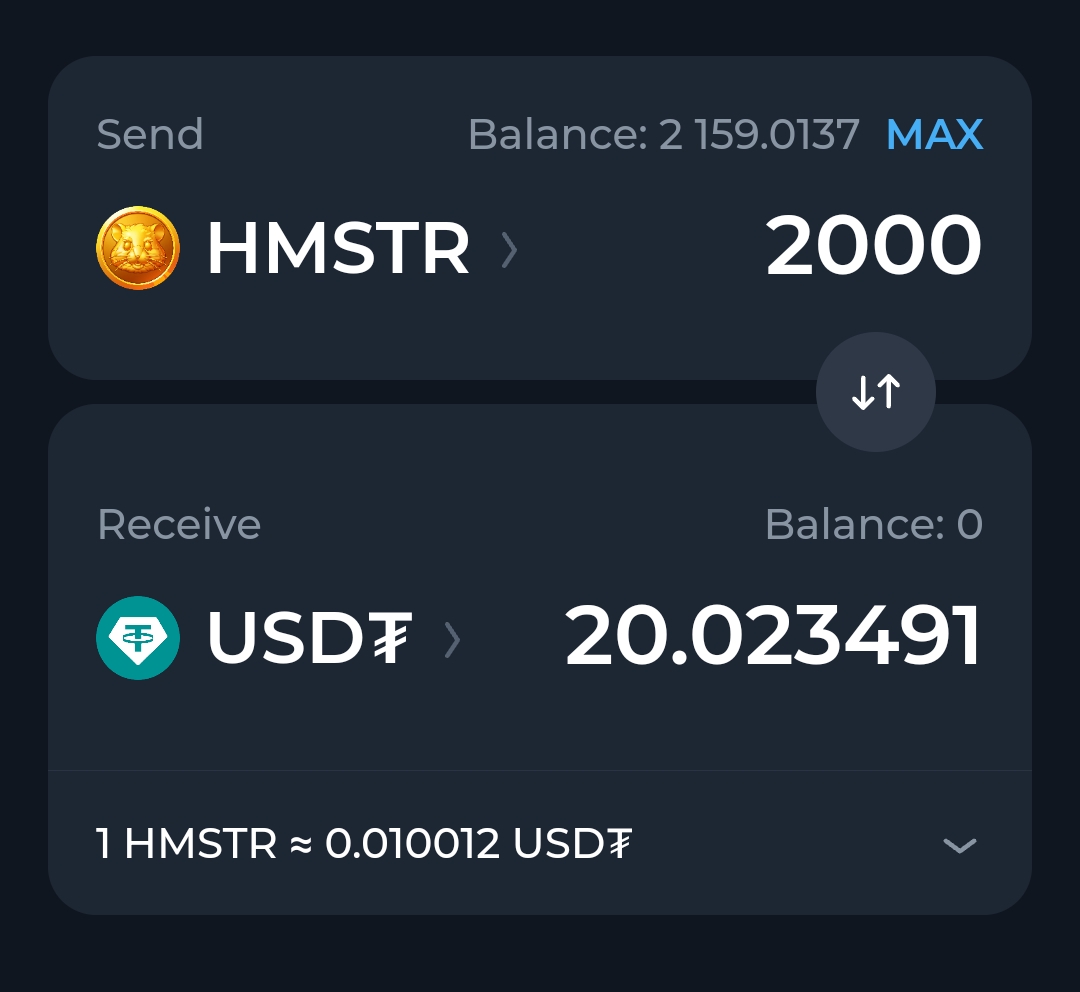
Task: Swap send and receive tokens
Action: [876, 392]
